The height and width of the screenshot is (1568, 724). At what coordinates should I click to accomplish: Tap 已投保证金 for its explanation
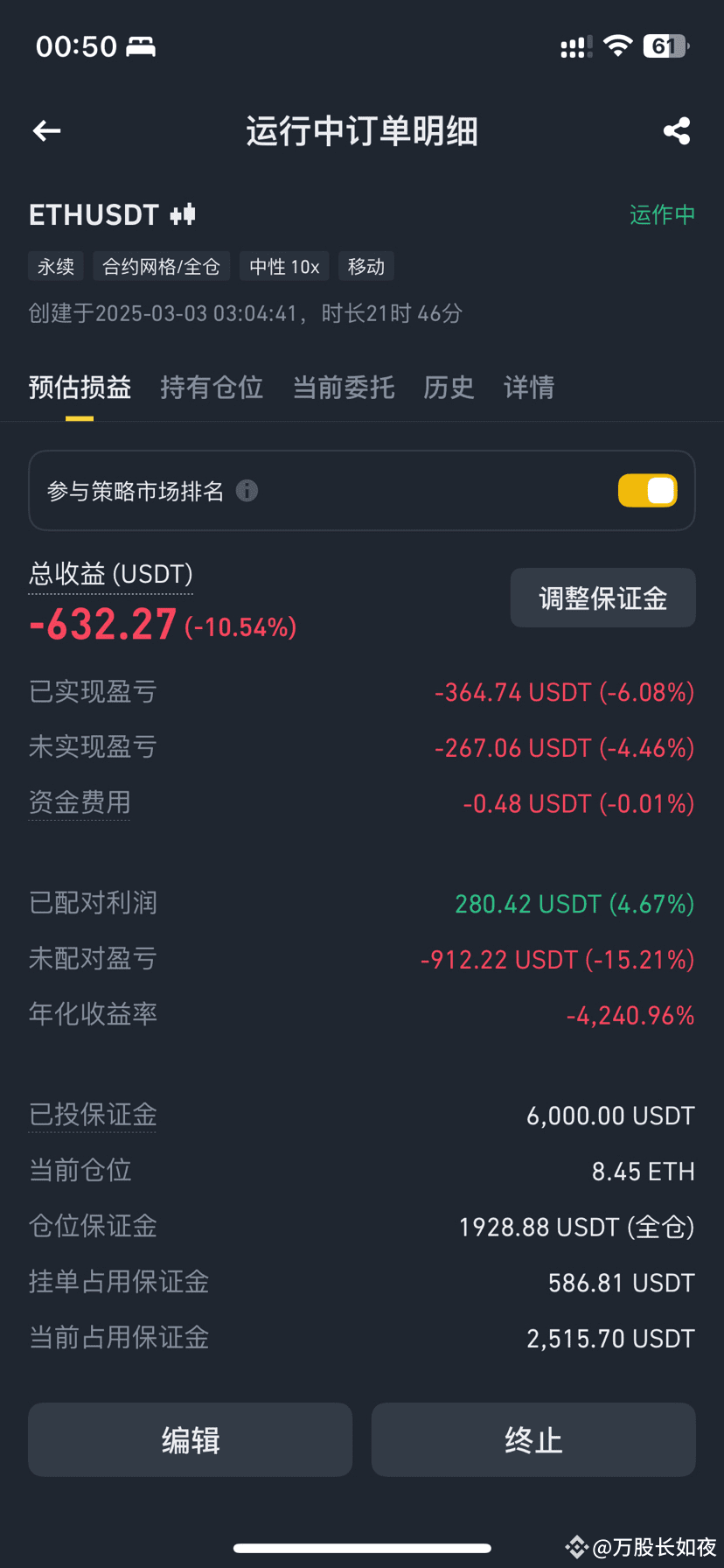(93, 1115)
